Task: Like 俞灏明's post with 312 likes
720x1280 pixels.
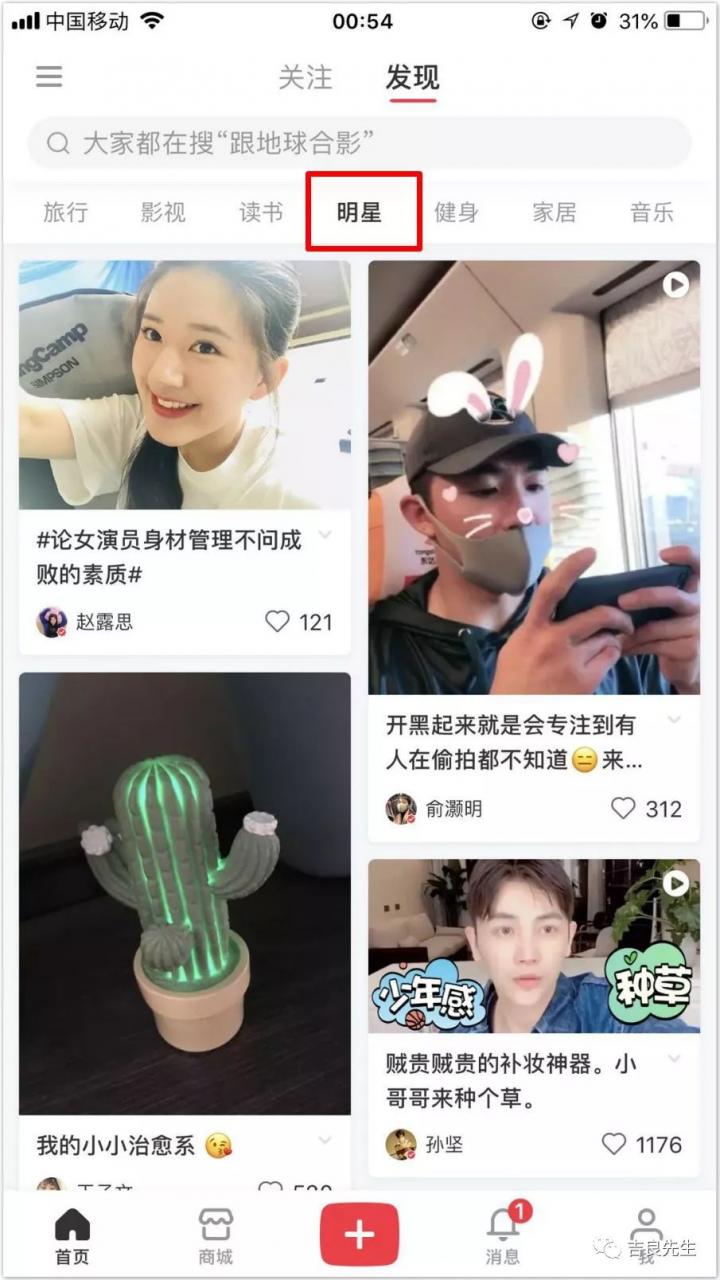Action: 624,808
